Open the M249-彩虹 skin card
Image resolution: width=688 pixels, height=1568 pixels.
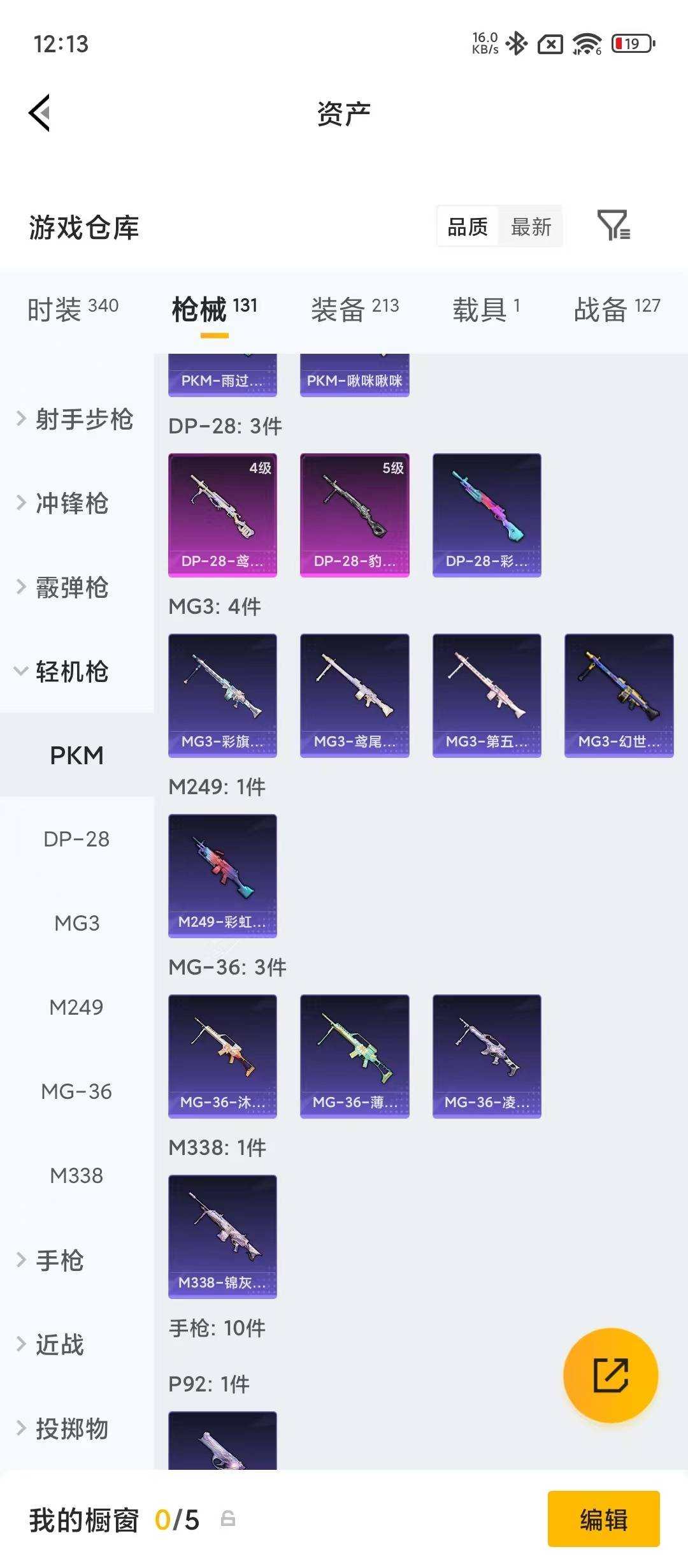(222, 876)
